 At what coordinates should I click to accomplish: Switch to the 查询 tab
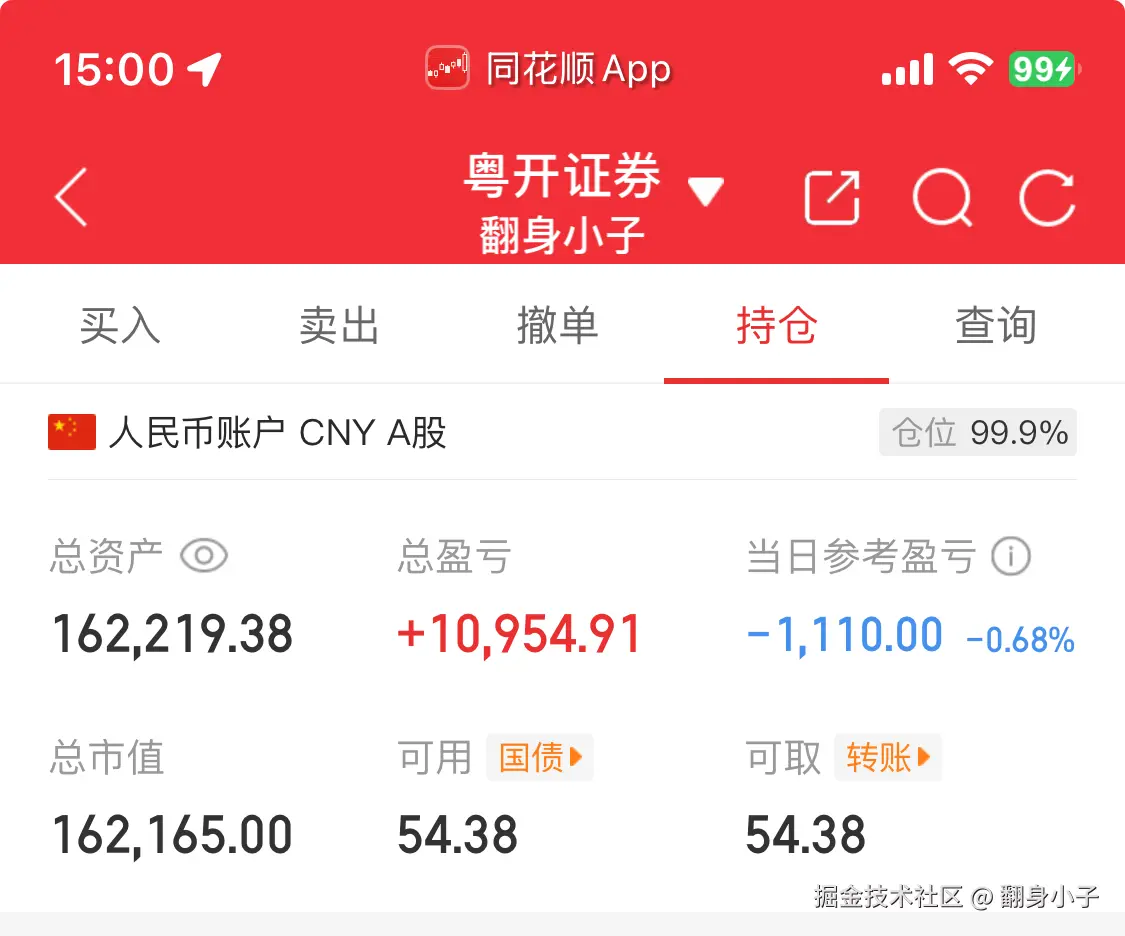995,326
